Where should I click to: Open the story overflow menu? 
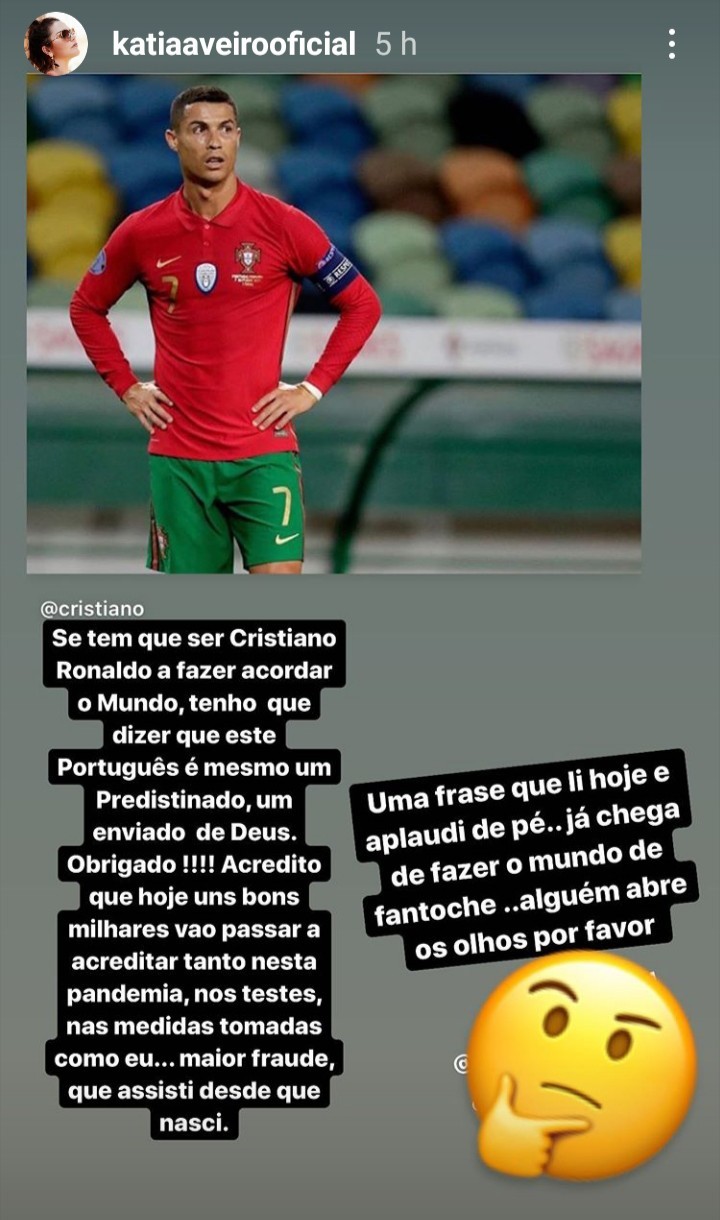point(671,44)
